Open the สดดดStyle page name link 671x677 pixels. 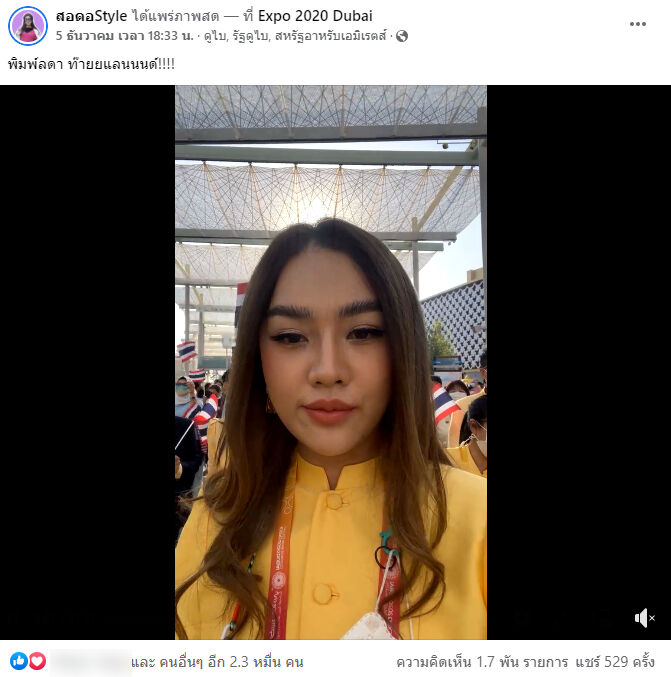click(x=92, y=17)
